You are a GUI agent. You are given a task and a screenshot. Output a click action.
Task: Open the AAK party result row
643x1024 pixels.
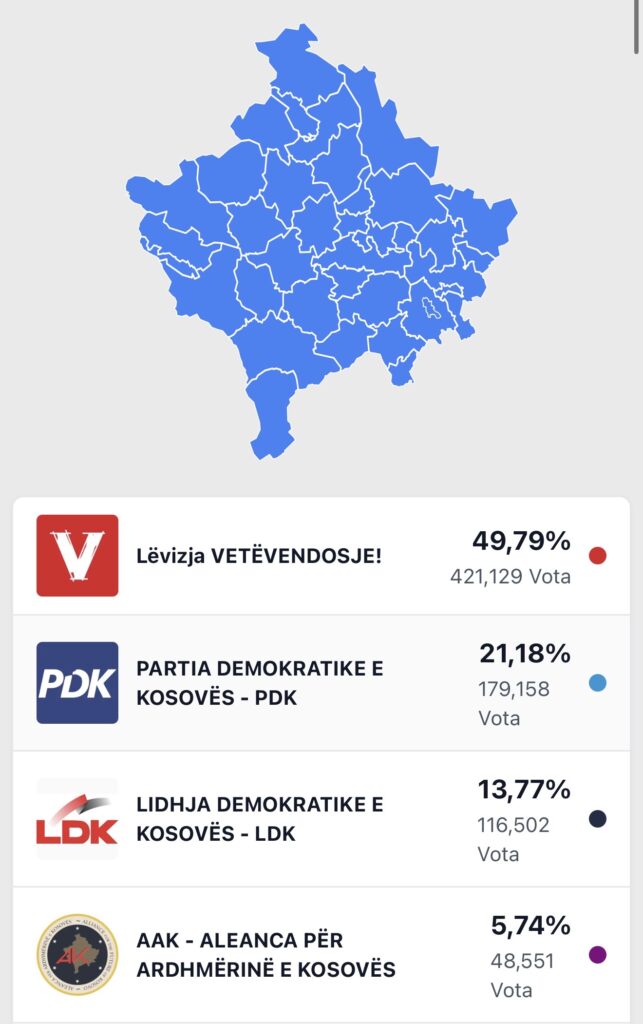pos(265,955)
